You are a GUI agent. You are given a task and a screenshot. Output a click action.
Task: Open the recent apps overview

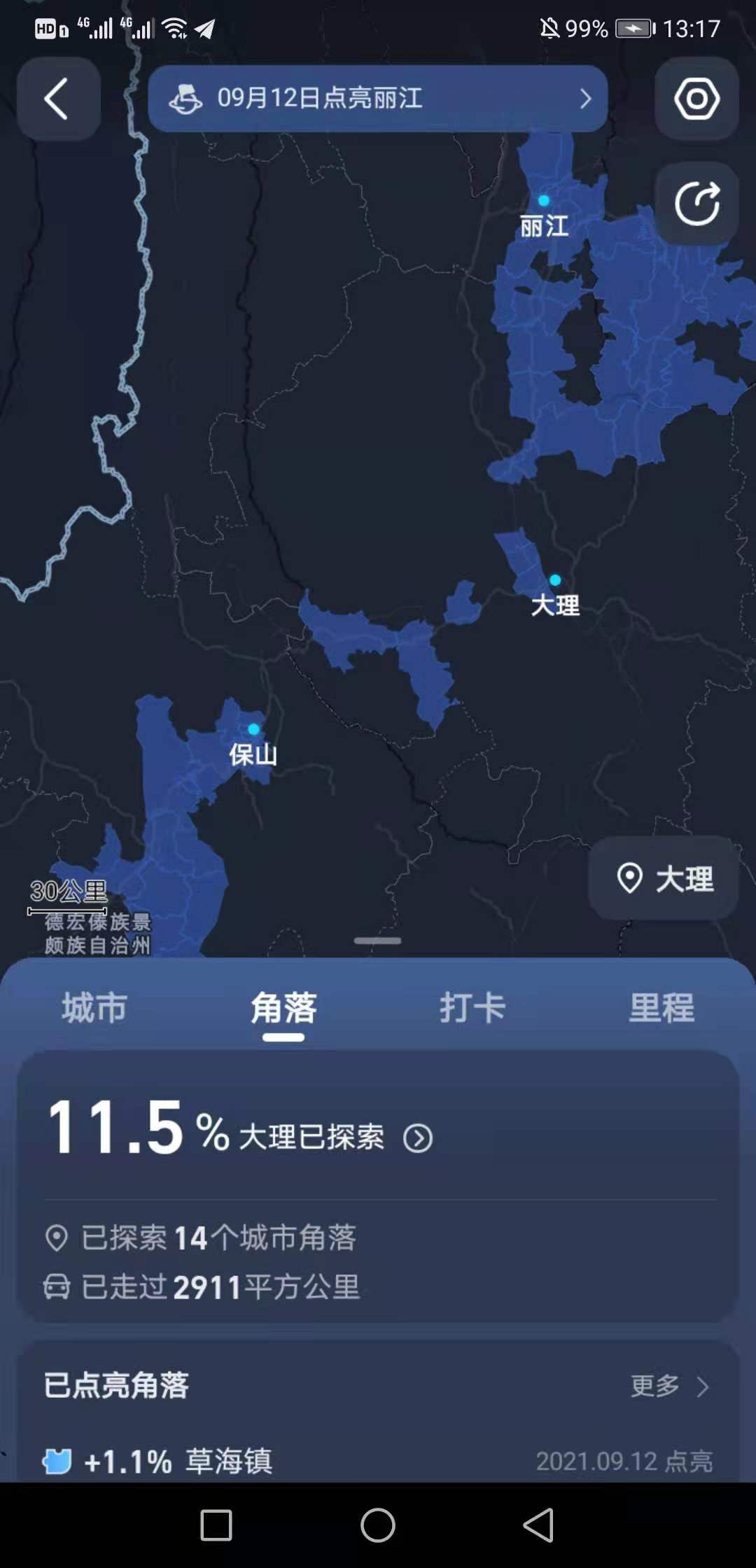216,1525
